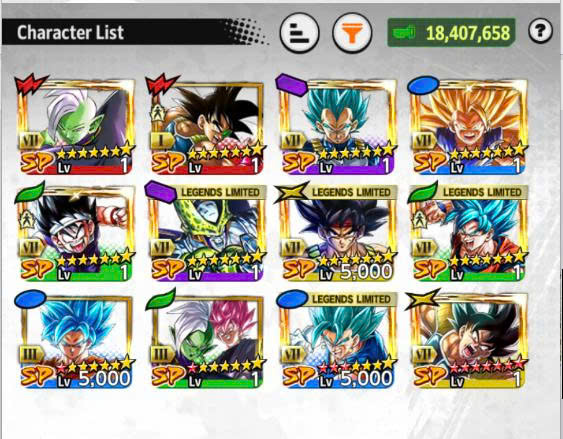Select the blue Legends Limited Vegito card at Lv 5,000
Viewport: 563px width, 439px height.
click(337, 340)
